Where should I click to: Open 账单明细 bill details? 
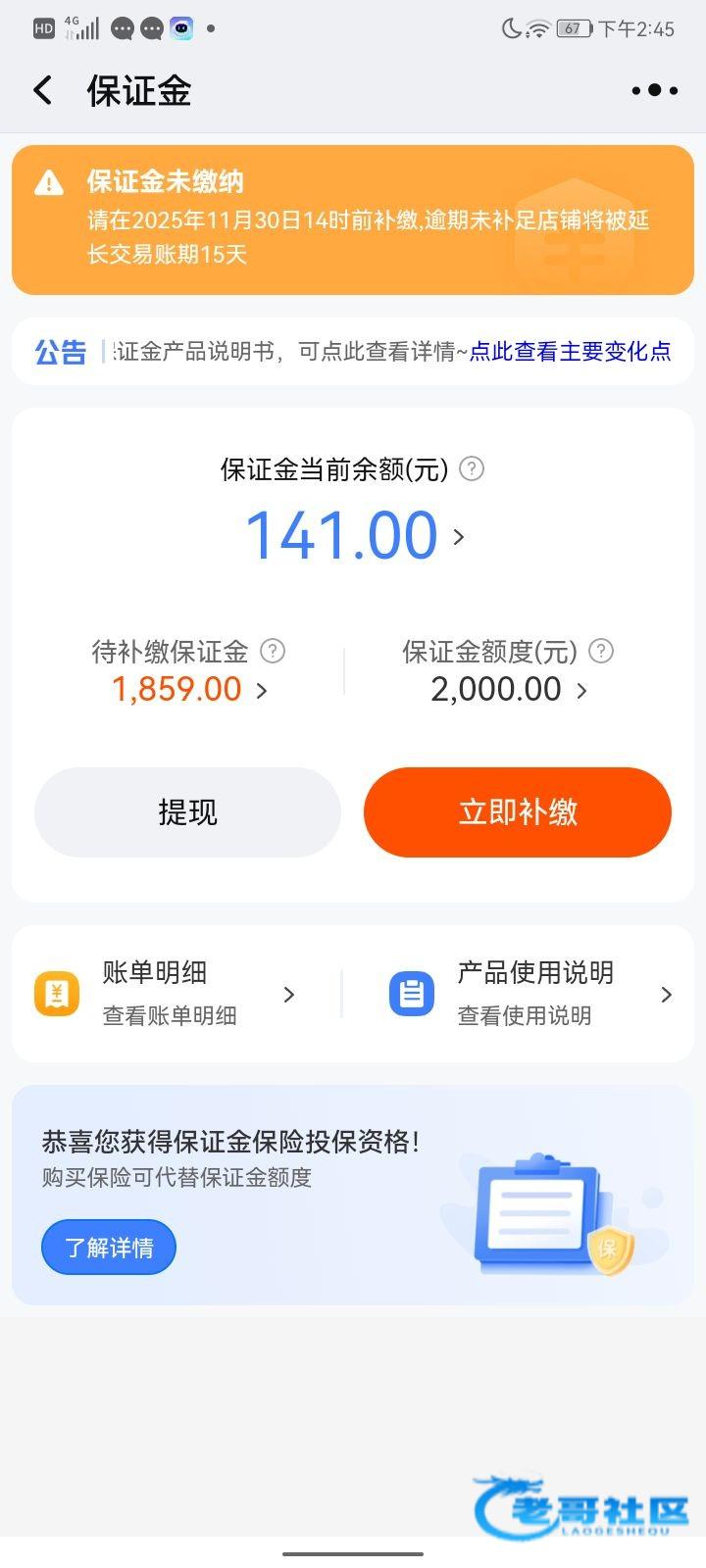point(167,994)
